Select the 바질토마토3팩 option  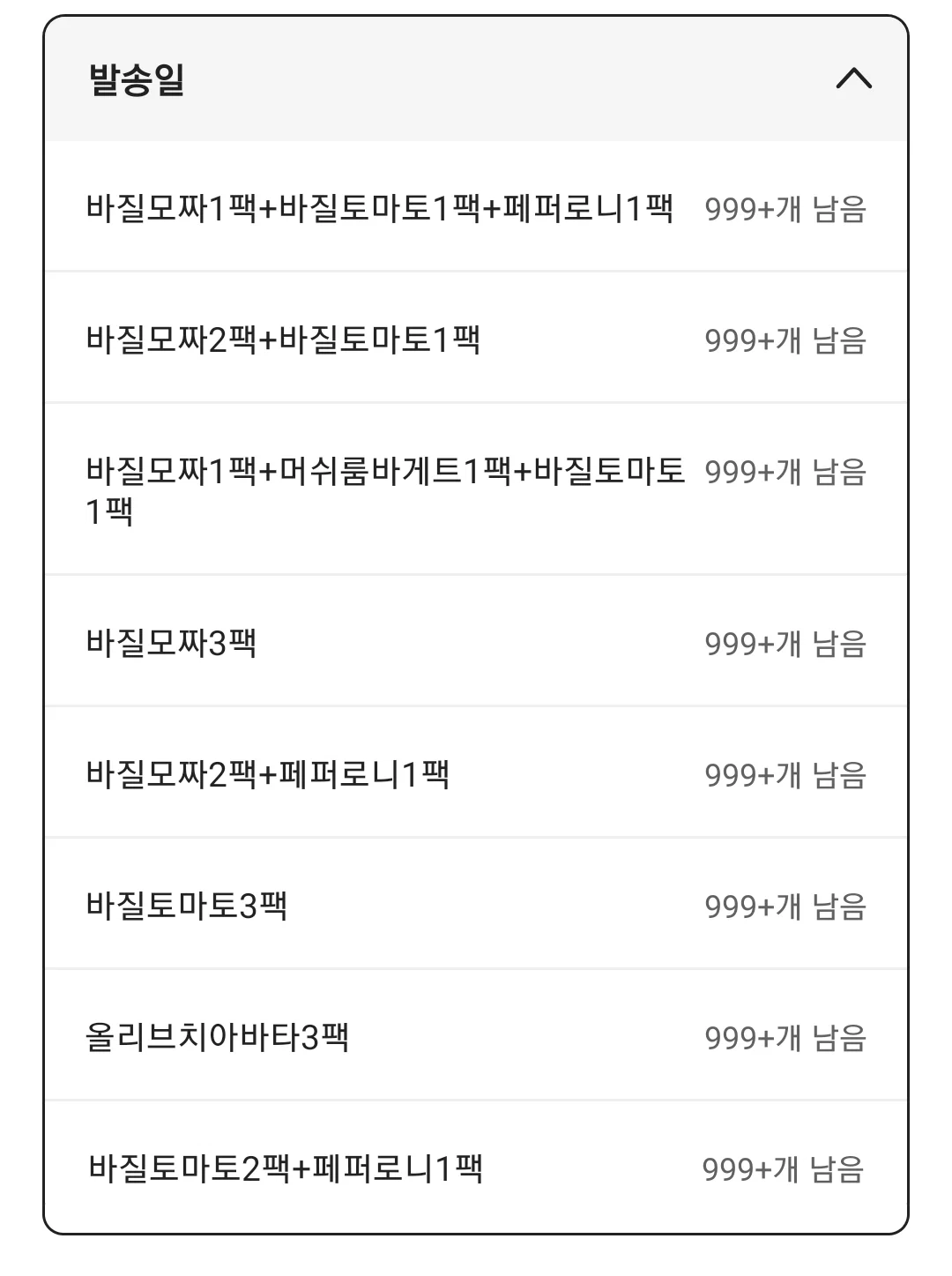[476, 905]
